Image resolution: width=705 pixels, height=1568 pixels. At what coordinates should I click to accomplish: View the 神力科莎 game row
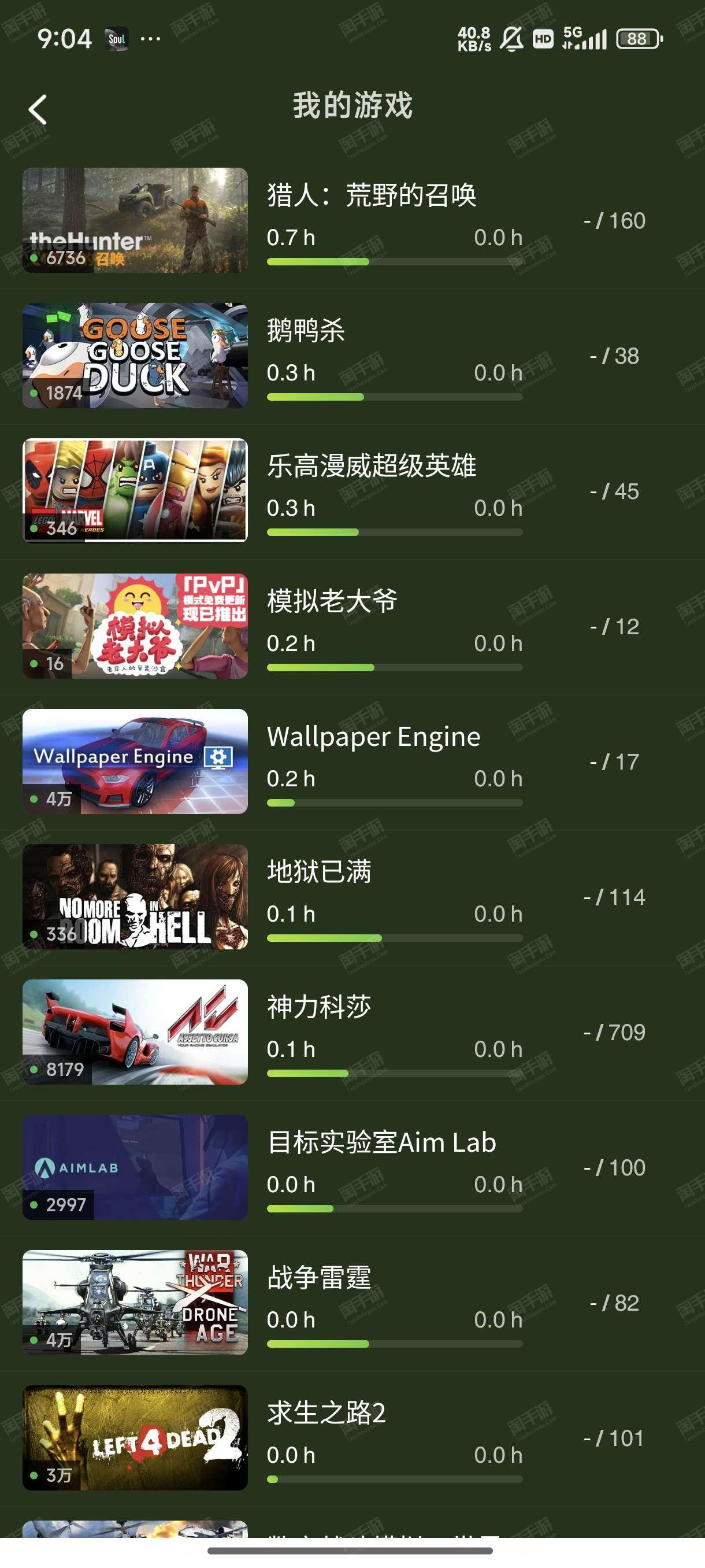tap(352, 1031)
